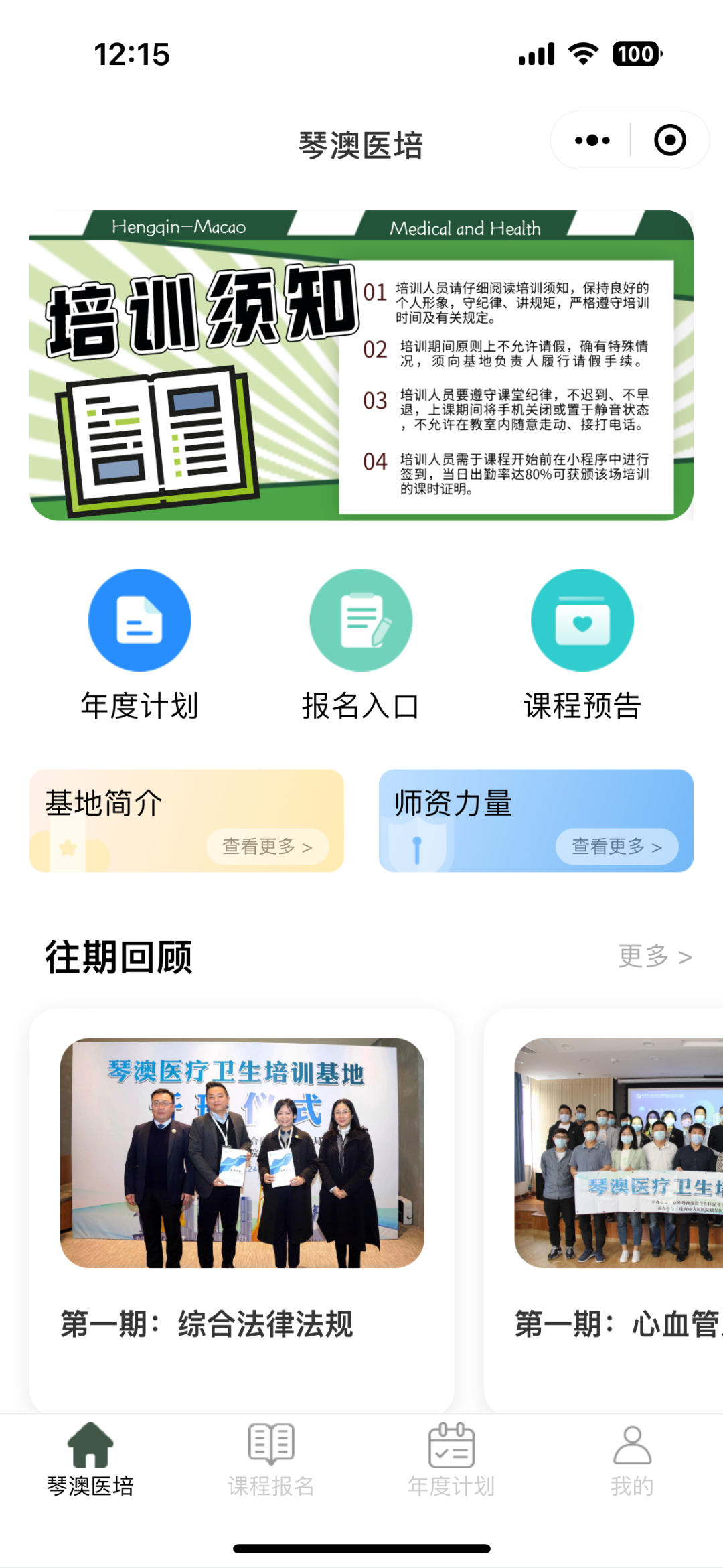Open 查看更多 on 基地简介 card
This screenshot has width=723, height=1568.
point(266,846)
